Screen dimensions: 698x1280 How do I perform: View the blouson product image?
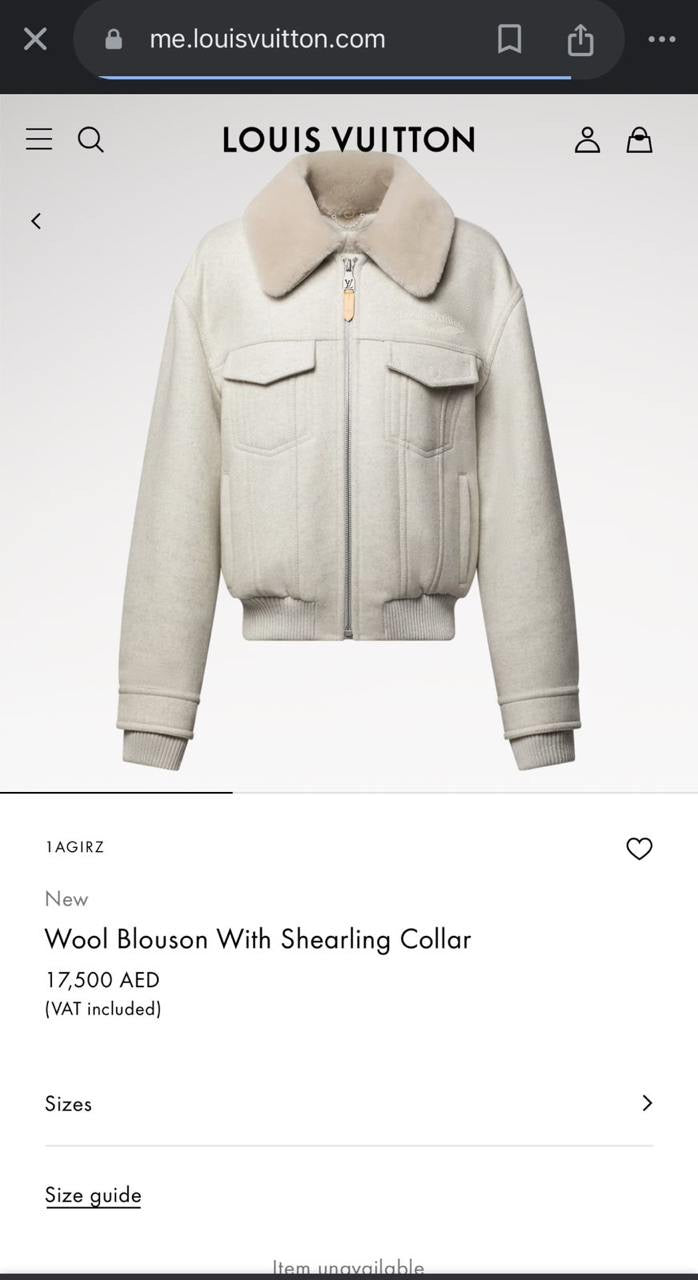(x=348, y=460)
